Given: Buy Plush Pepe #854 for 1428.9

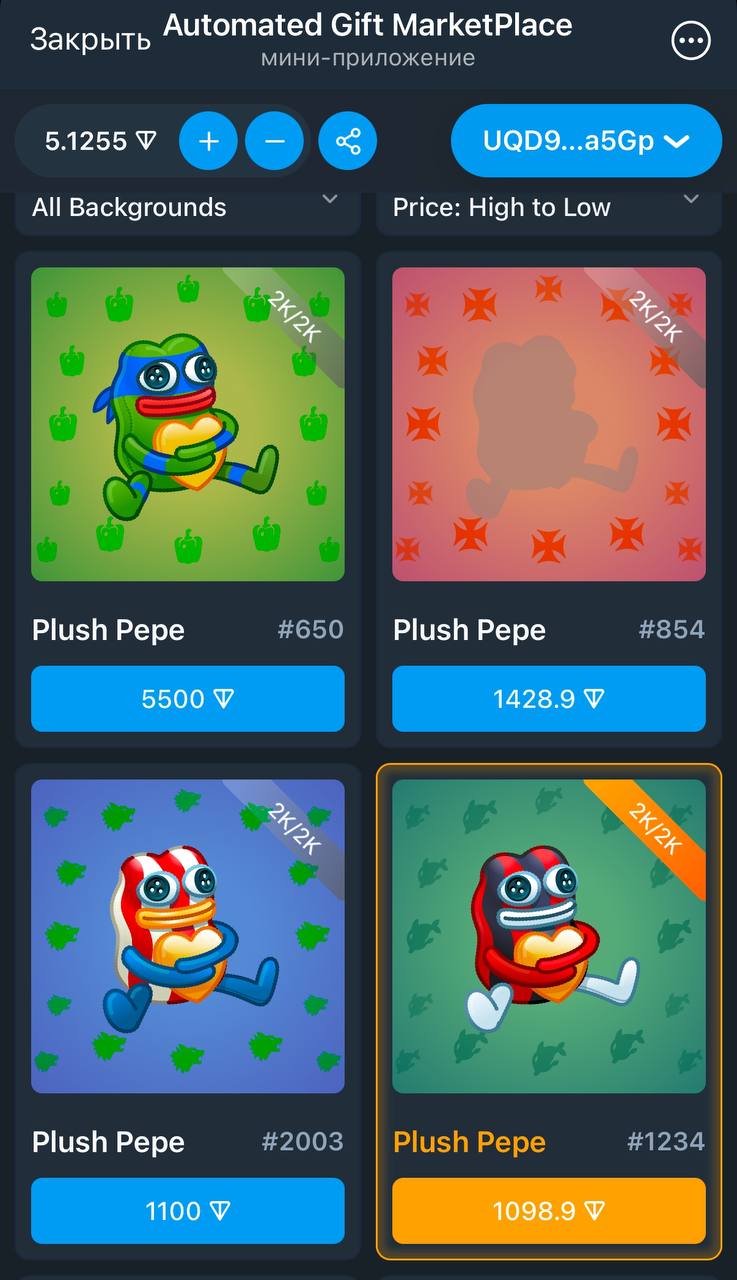Looking at the screenshot, I should [x=548, y=699].
